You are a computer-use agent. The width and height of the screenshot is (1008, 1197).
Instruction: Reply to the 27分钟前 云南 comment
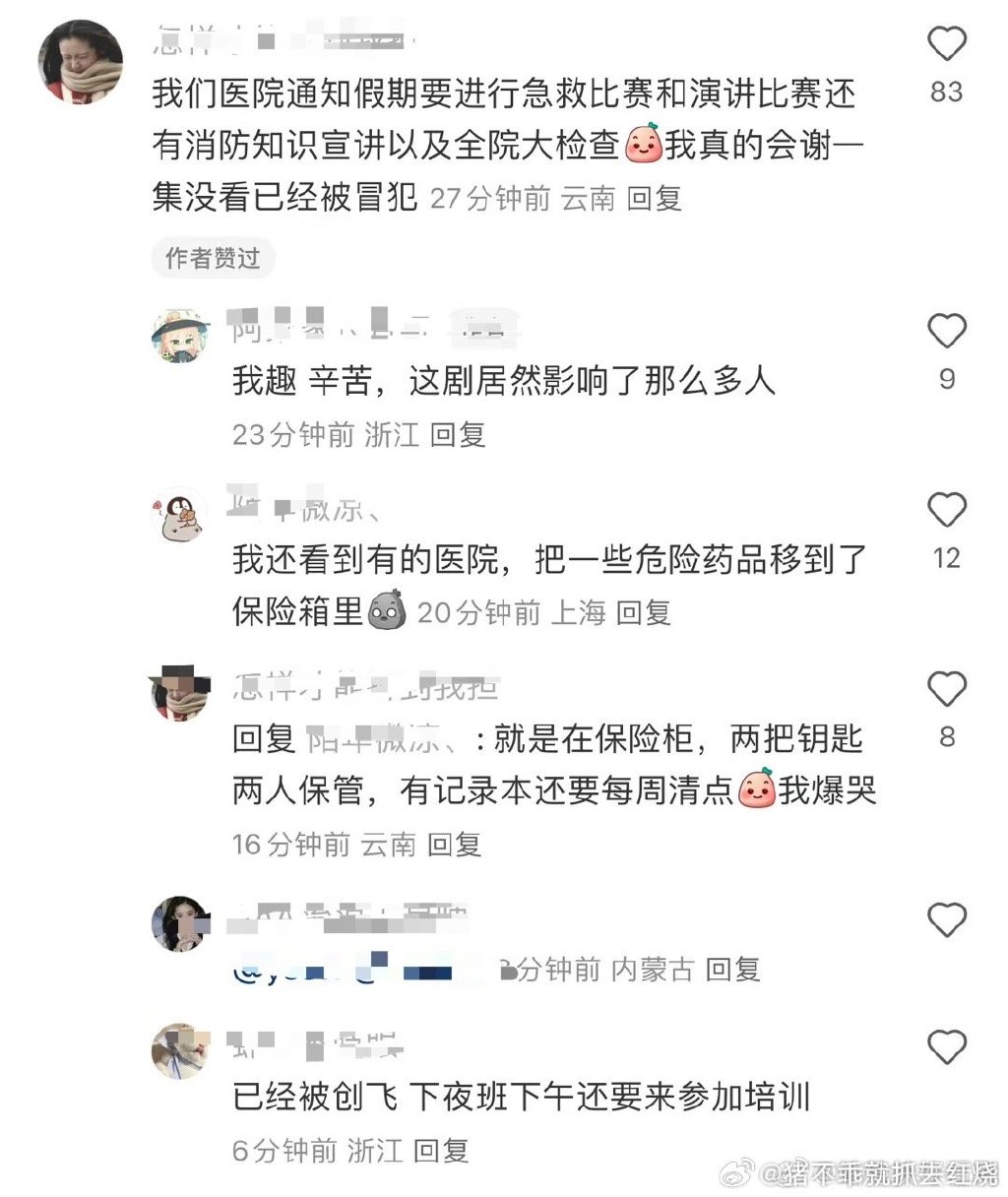(655, 198)
